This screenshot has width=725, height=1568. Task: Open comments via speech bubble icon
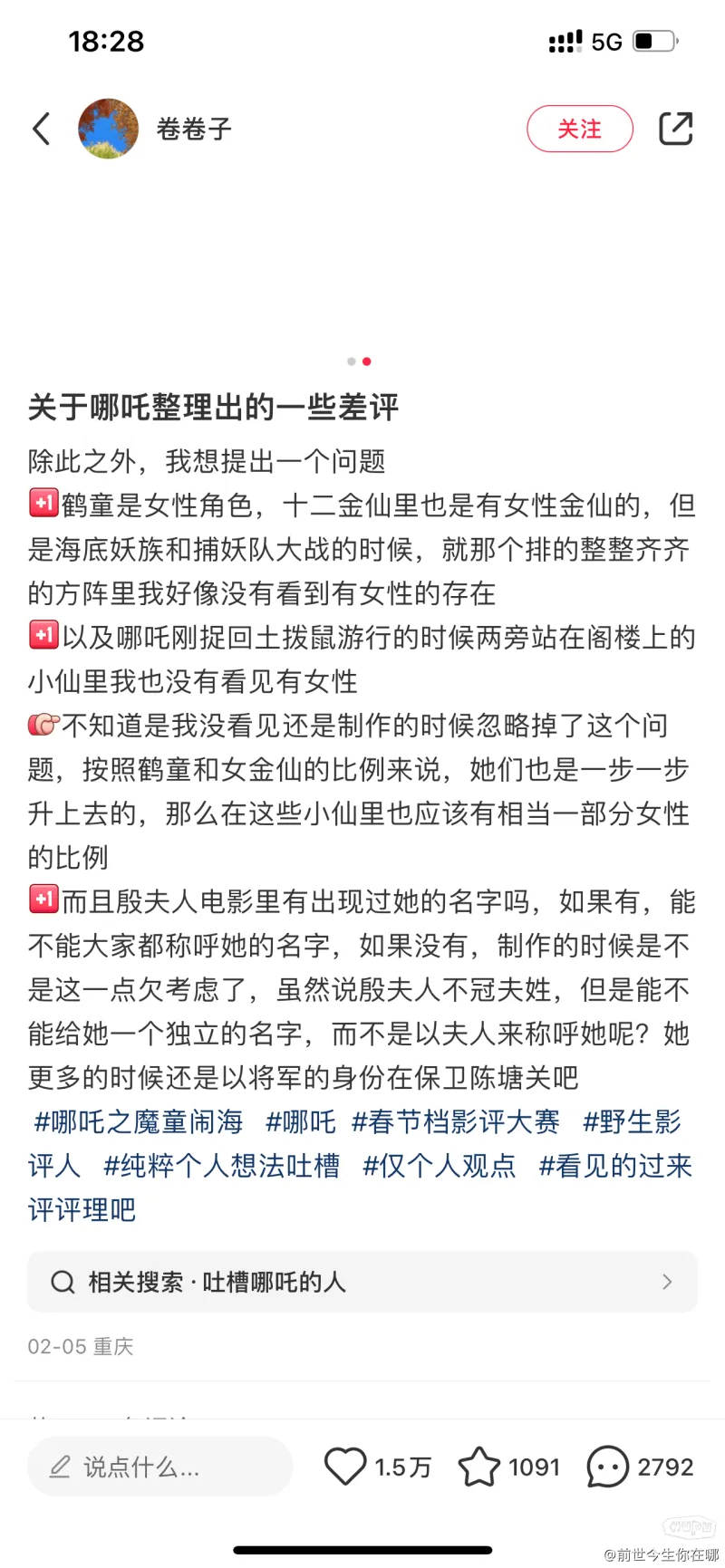point(607,1467)
